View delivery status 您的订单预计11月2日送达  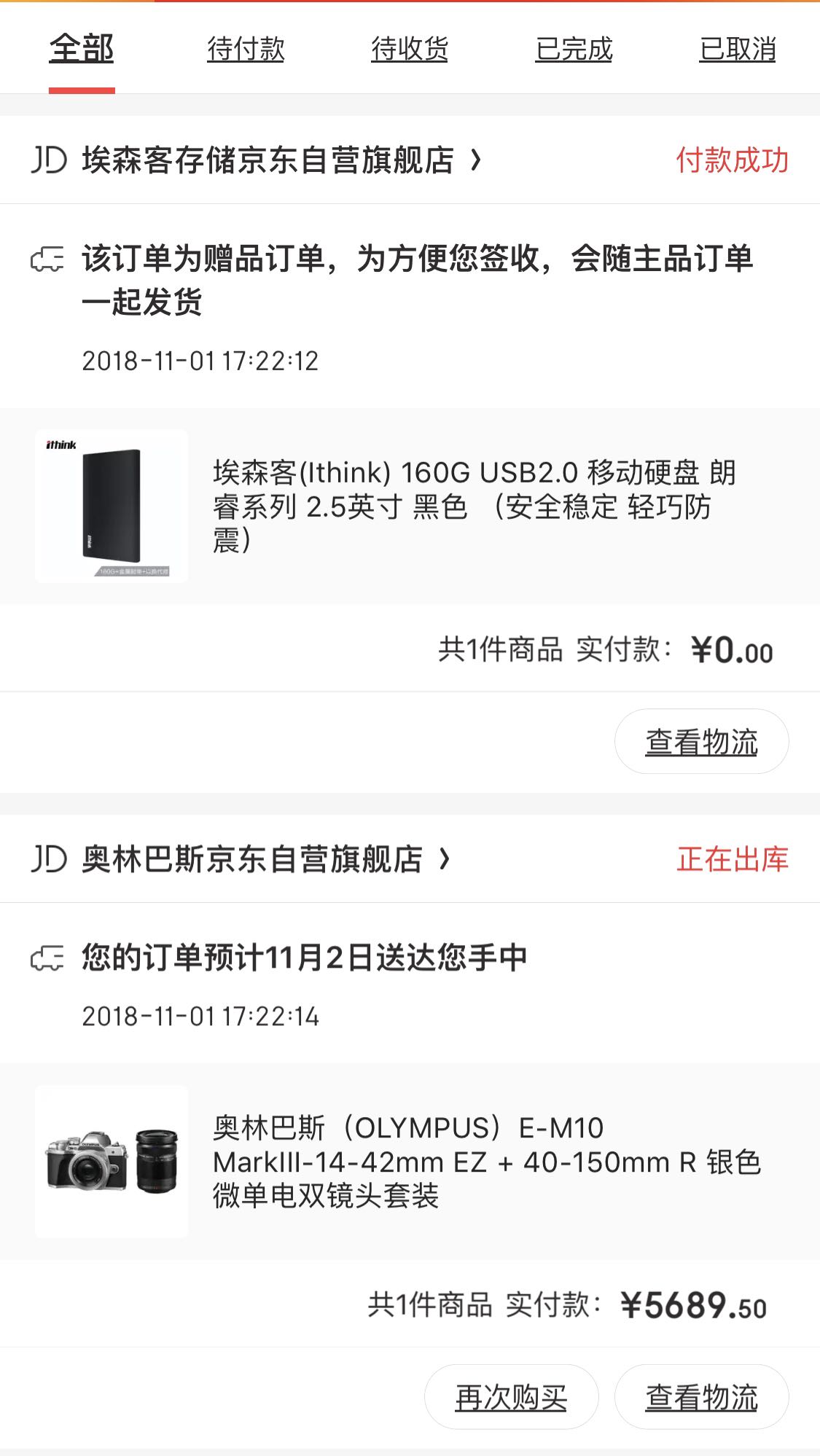pyautogui.click(x=304, y=958)
